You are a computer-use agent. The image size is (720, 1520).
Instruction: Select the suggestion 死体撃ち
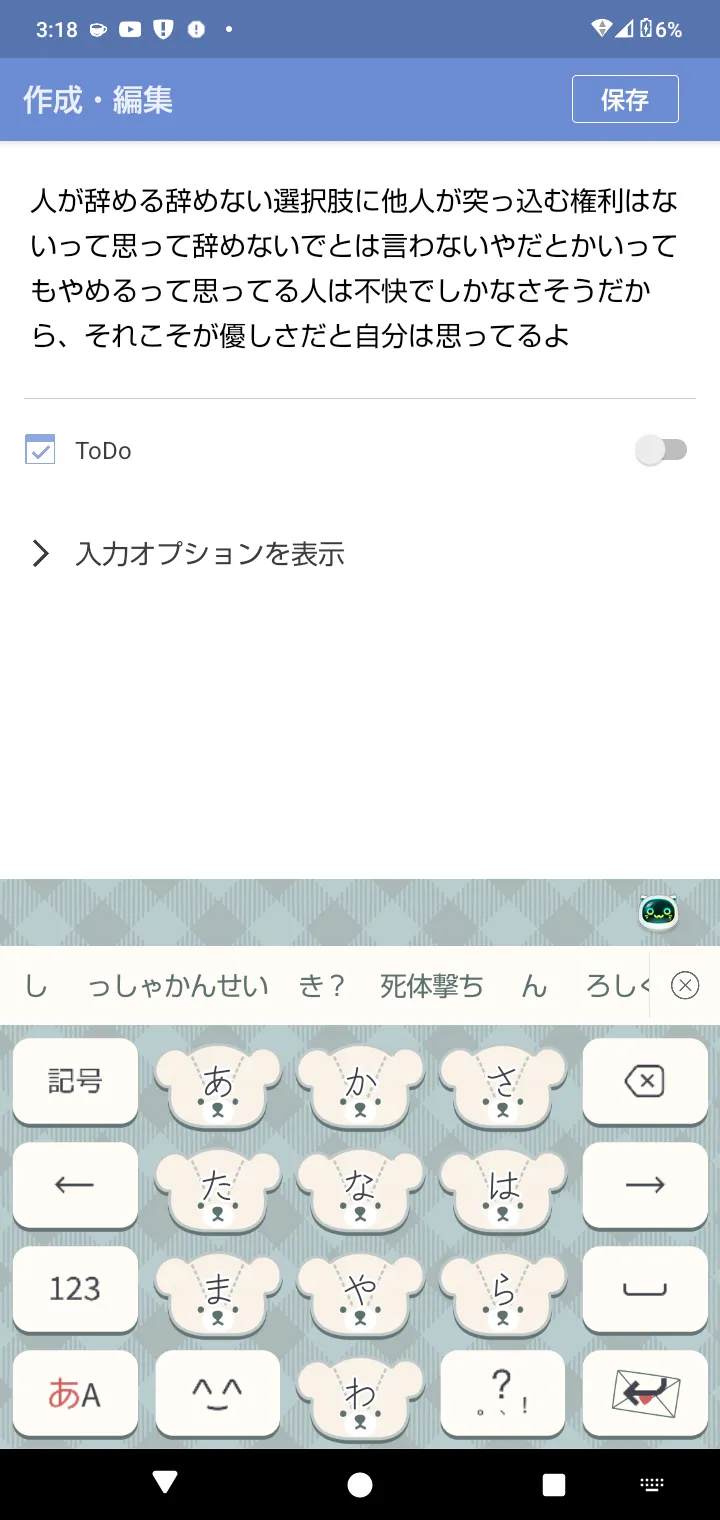[x=431, y=986]
